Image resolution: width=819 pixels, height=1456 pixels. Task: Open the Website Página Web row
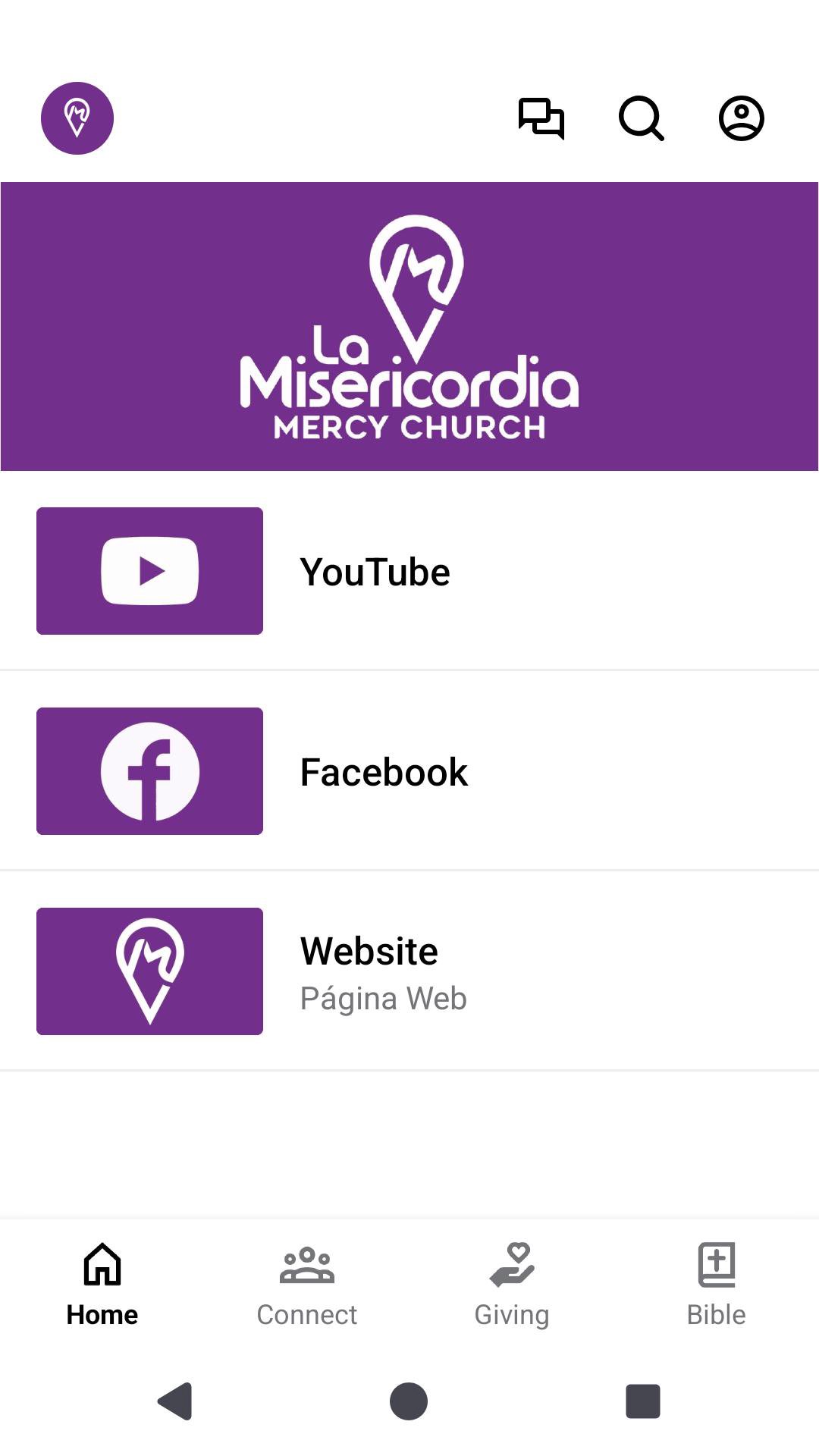click(409, 971)
